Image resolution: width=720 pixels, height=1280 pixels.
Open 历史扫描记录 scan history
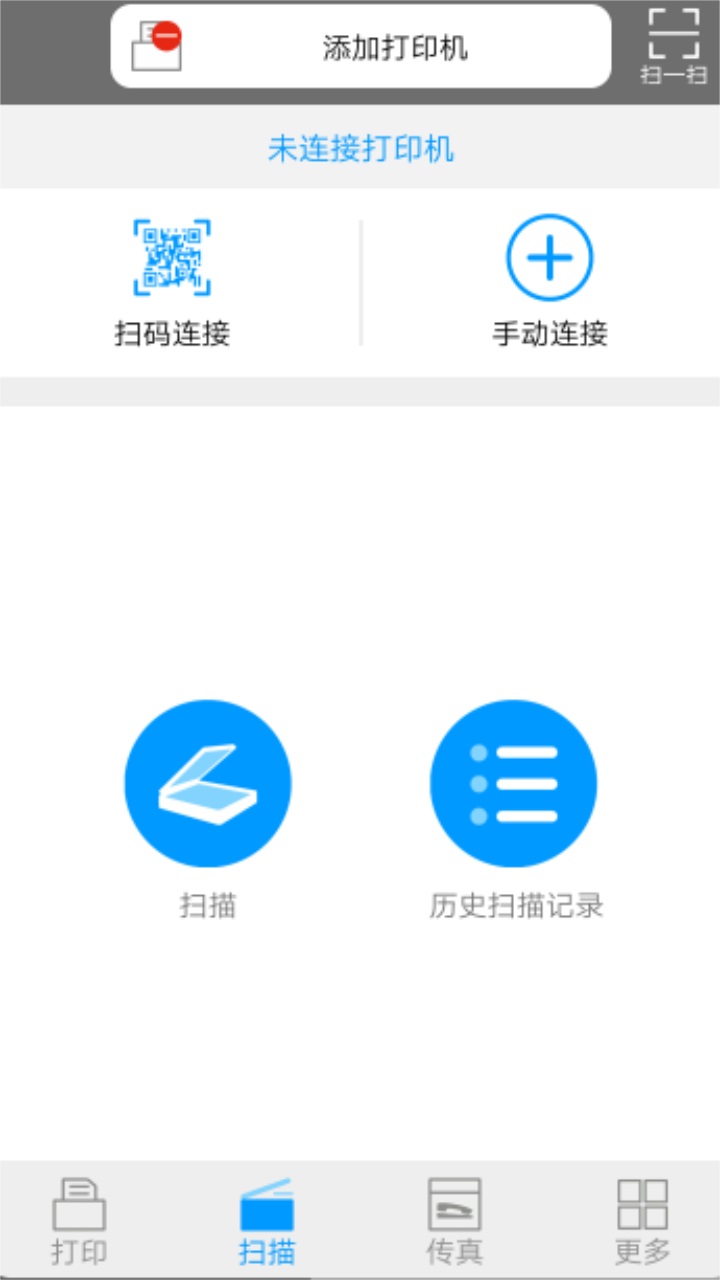point(514,783)
